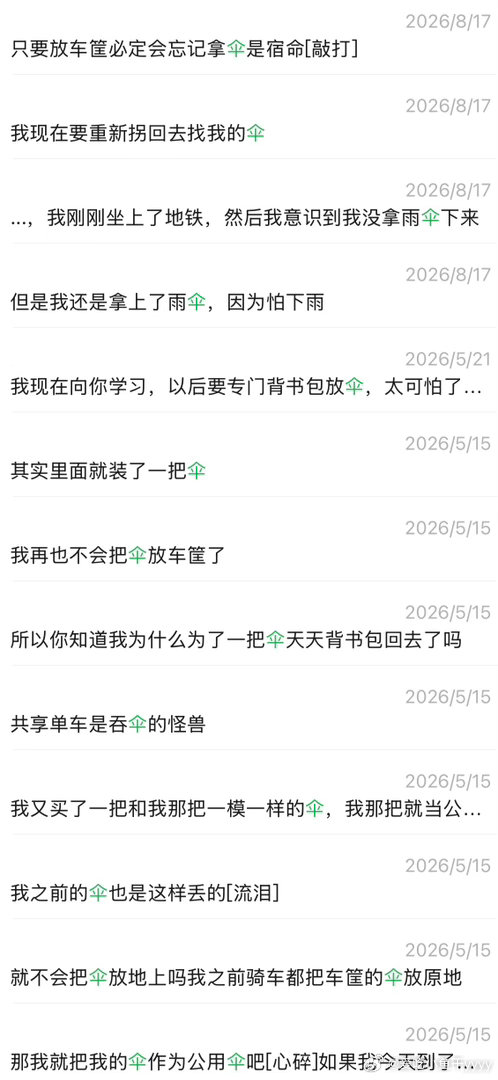Open the result 我之前的伞也是这样丢的
Screen dimensions: 498x1080
point(249,876)
